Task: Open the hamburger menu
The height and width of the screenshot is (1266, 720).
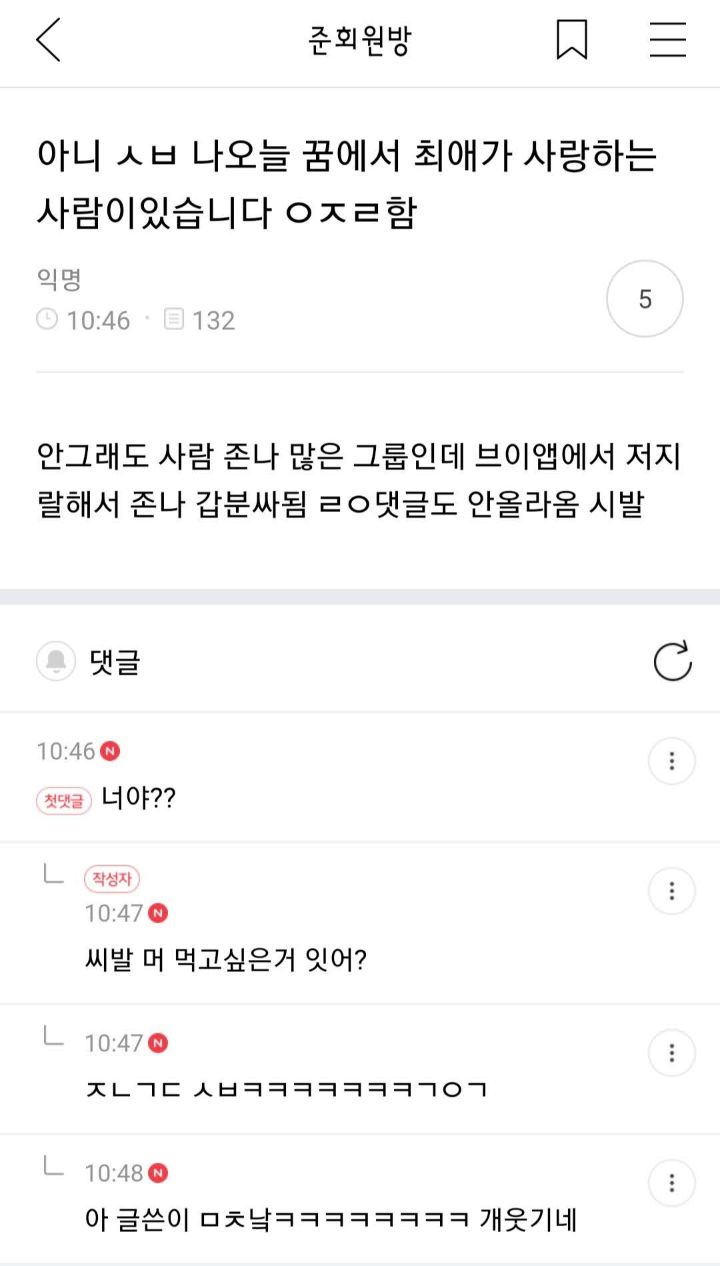Action: [x=668, y=40]
